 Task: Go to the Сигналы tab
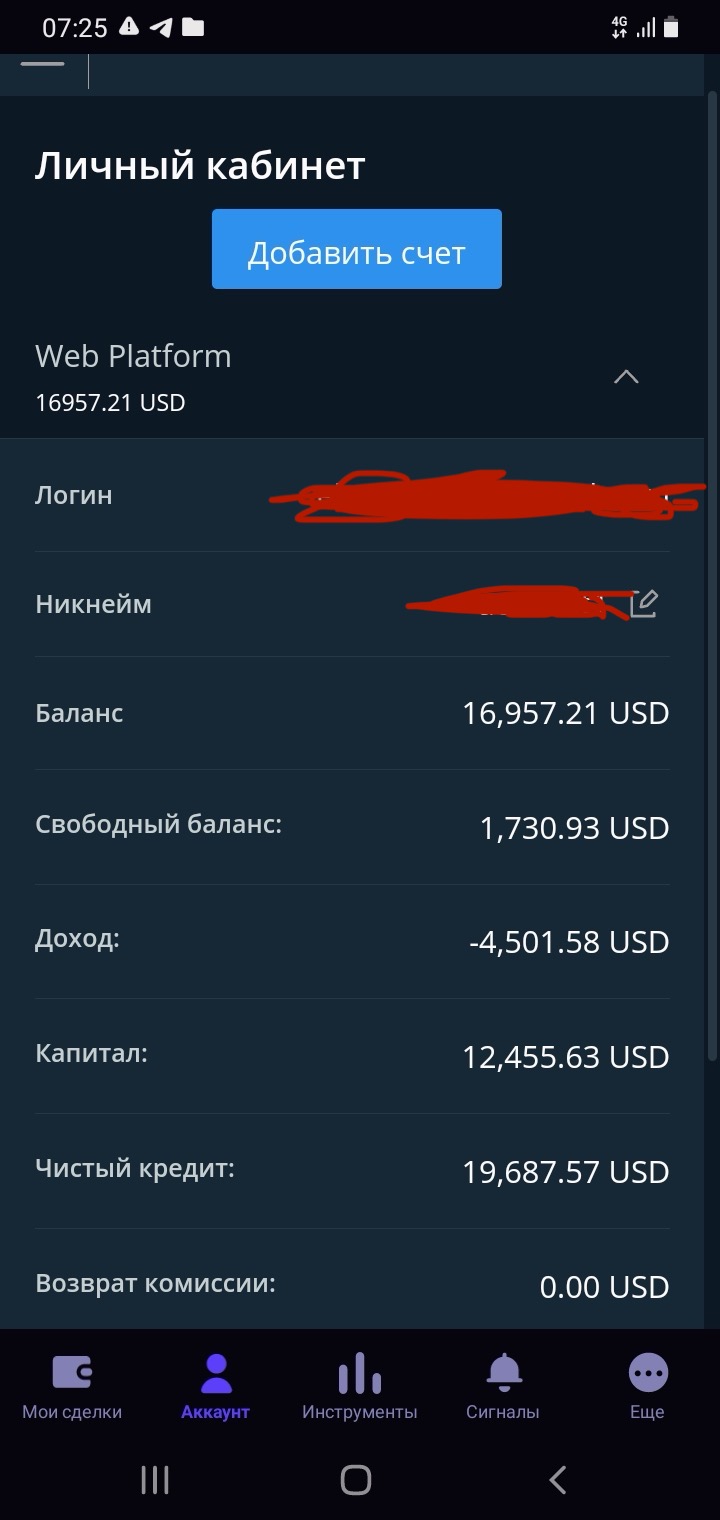click(503, 1386)
